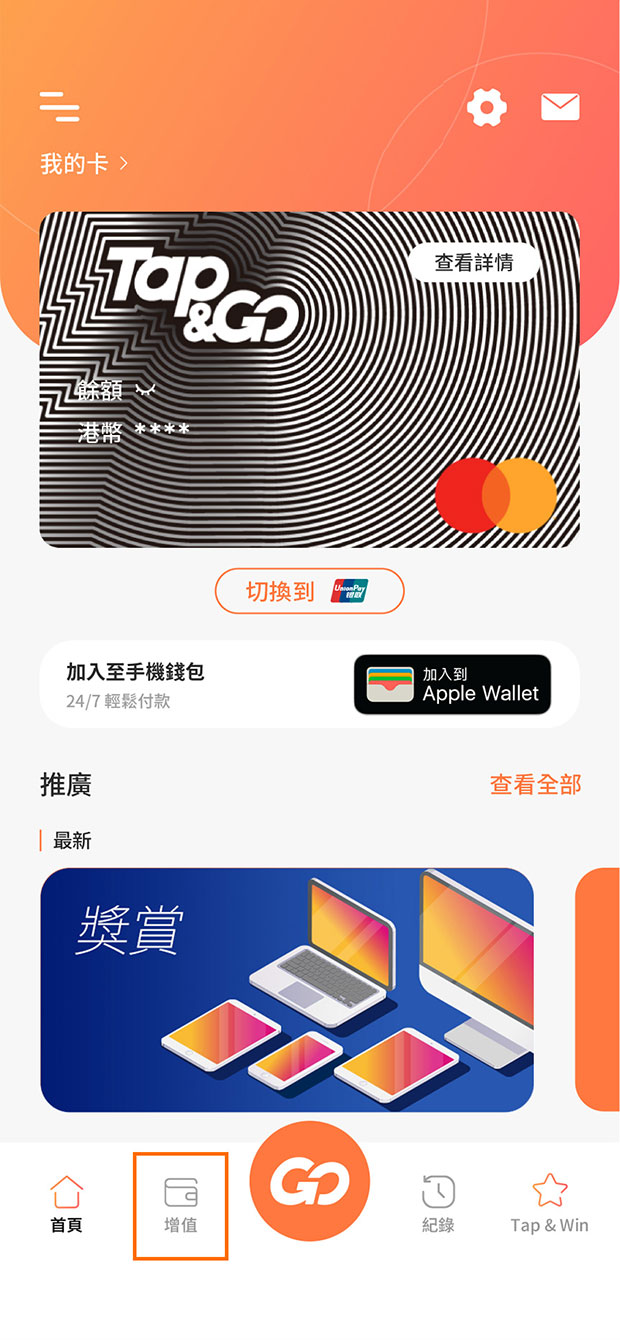The image size is (620, 1340).
Task: Open the 獎賞 rewards banner
Action: [287, 990]
